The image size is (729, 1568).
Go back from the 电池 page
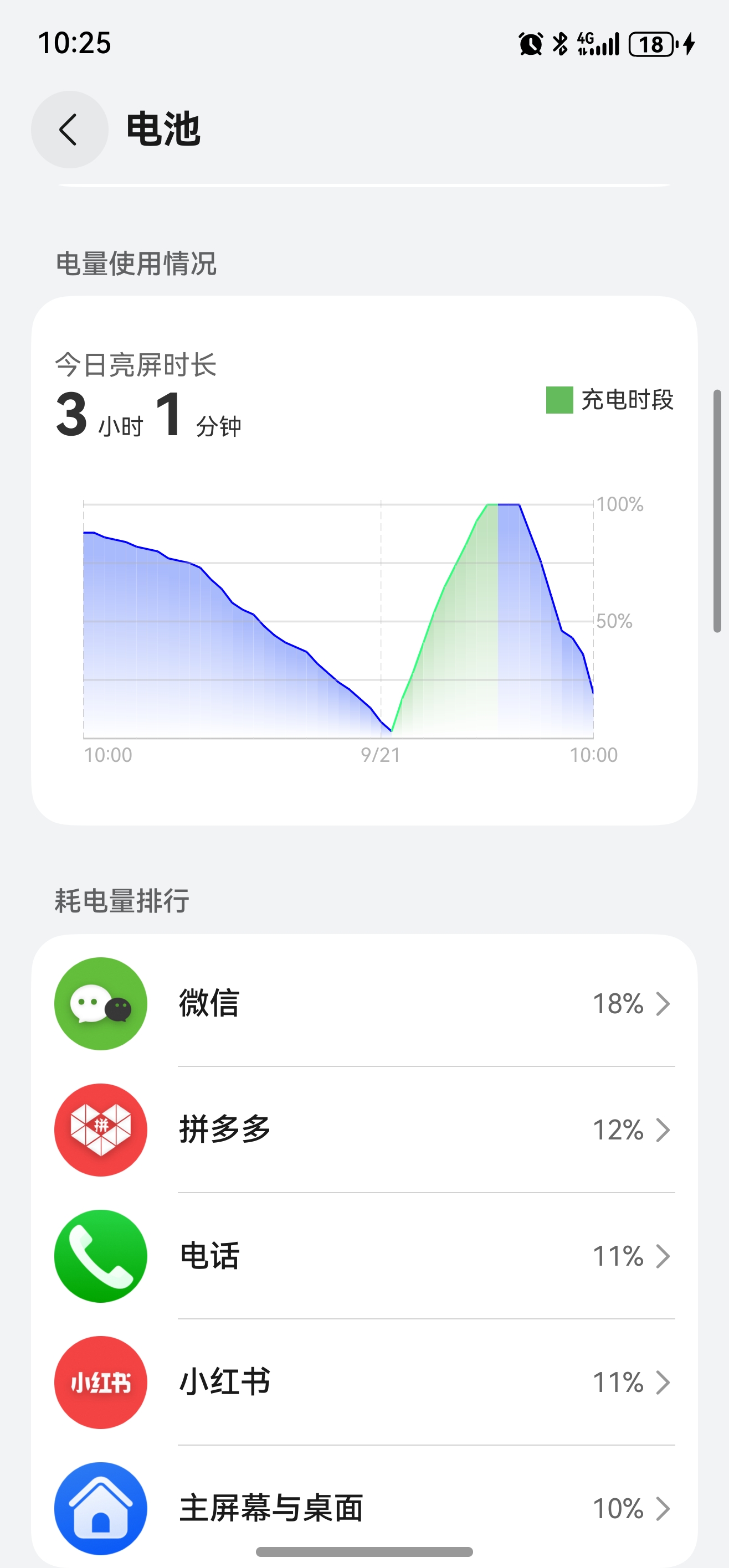(x=69, y=130)
